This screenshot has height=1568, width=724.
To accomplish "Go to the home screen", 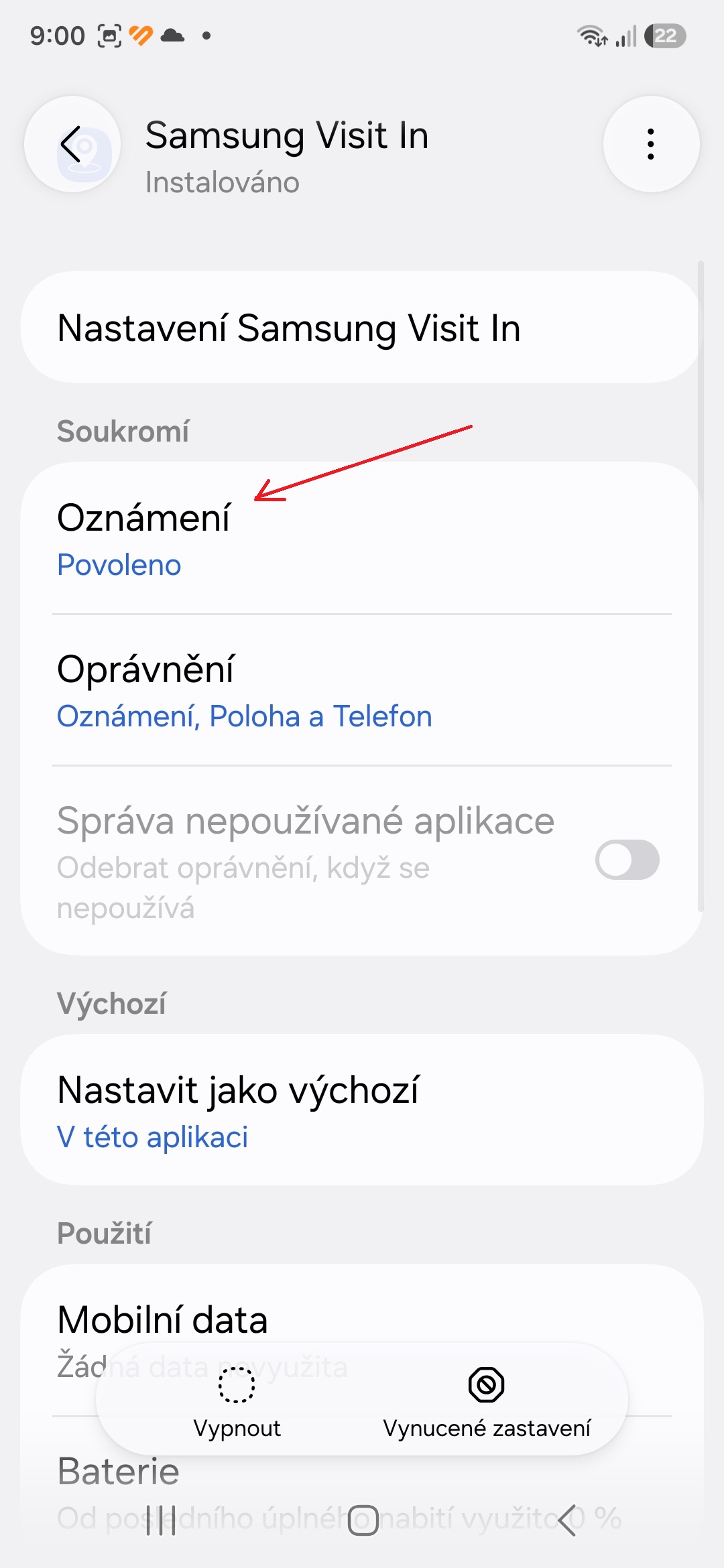I will tap(363, 1520).
